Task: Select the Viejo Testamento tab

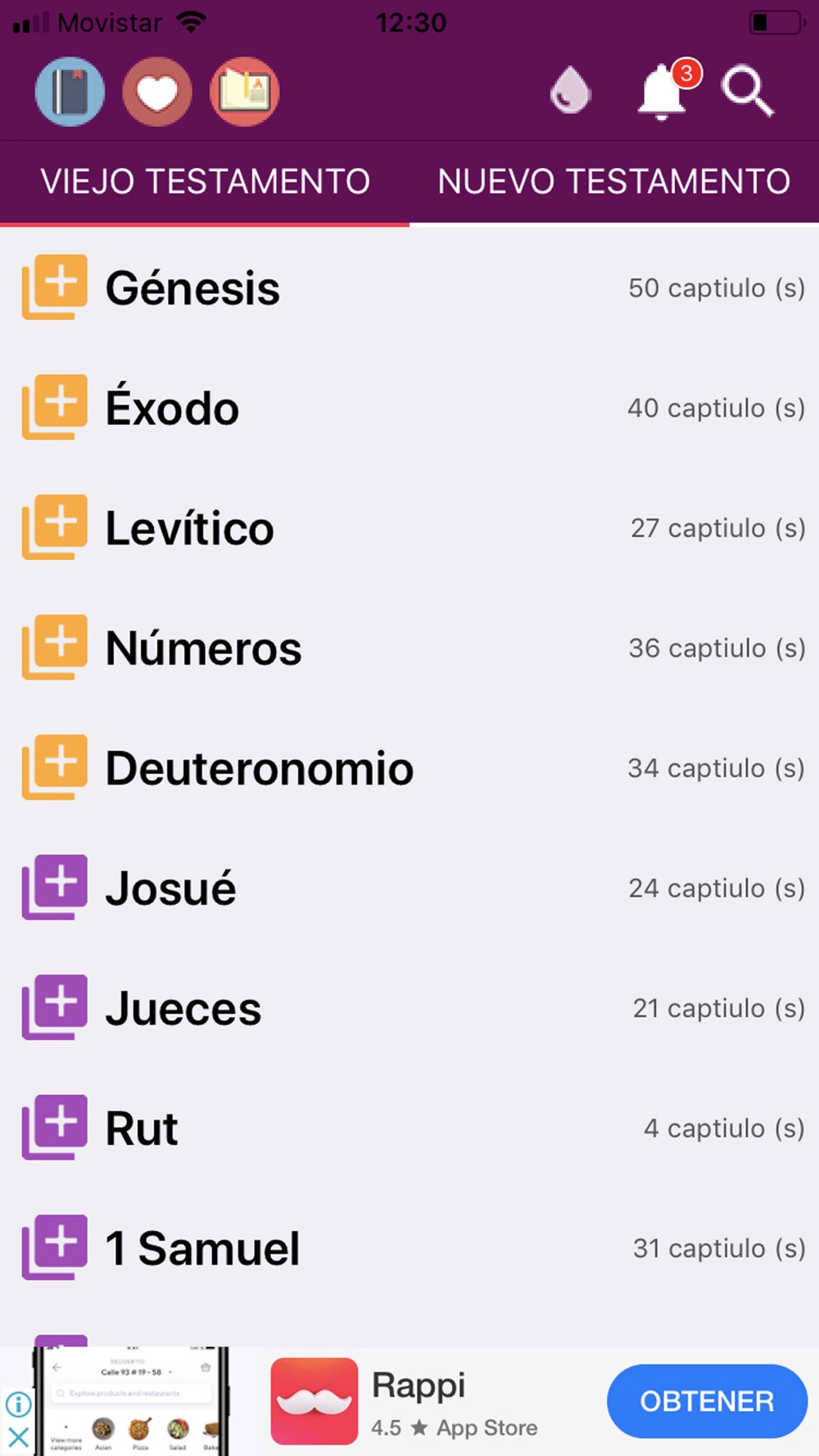Action: (205, 182)
